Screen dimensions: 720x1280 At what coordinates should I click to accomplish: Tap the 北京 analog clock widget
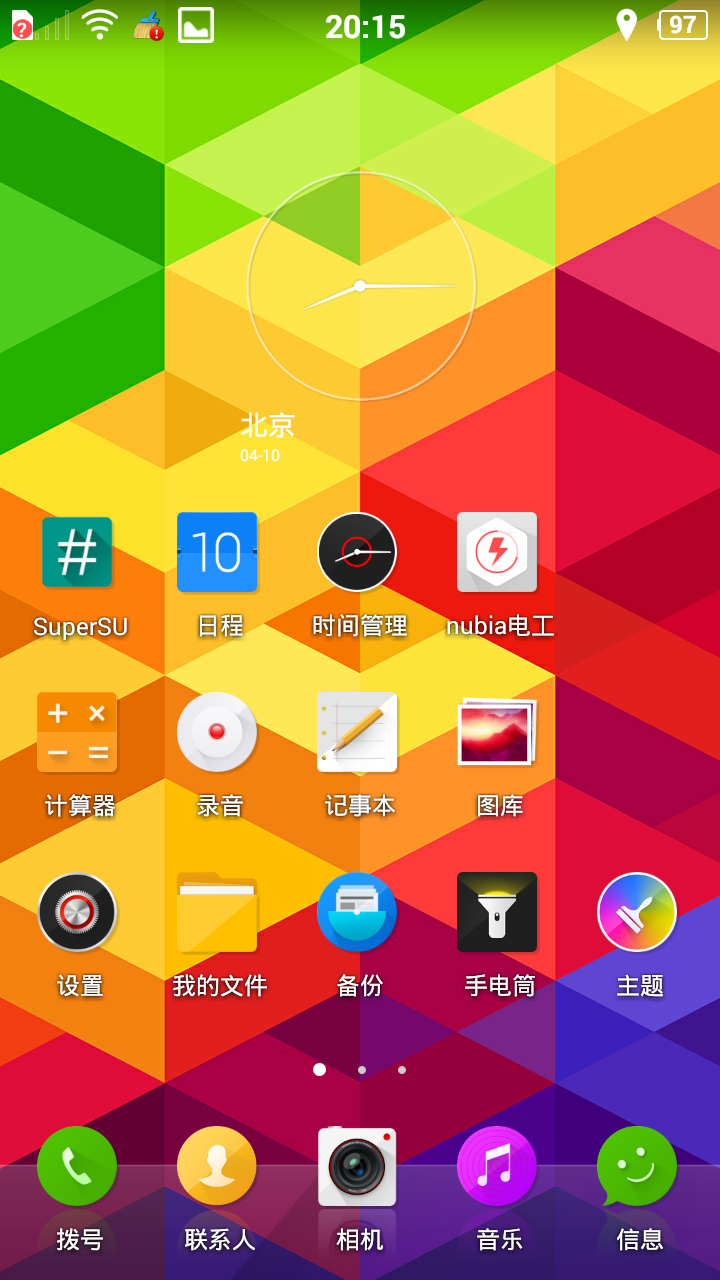[x=360, y=286]
